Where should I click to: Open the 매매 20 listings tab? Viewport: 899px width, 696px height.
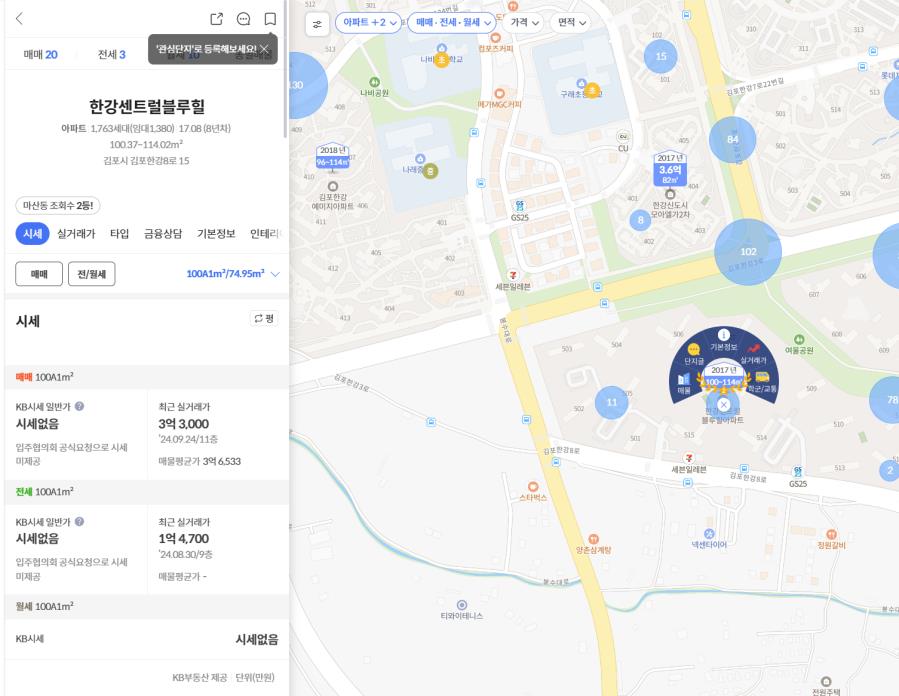click(x=41, y=54)
